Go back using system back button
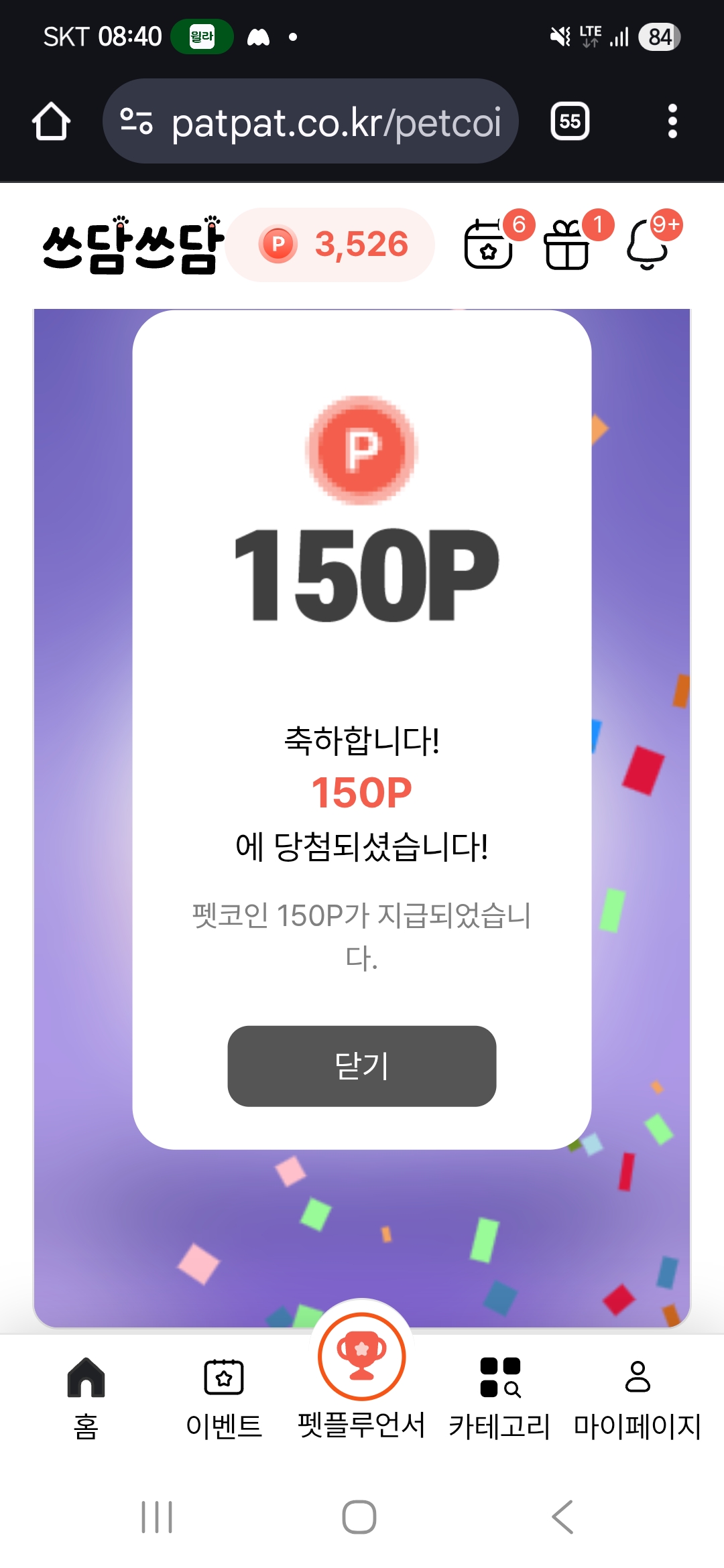 pyautogui.click(x=563, y=1517)
